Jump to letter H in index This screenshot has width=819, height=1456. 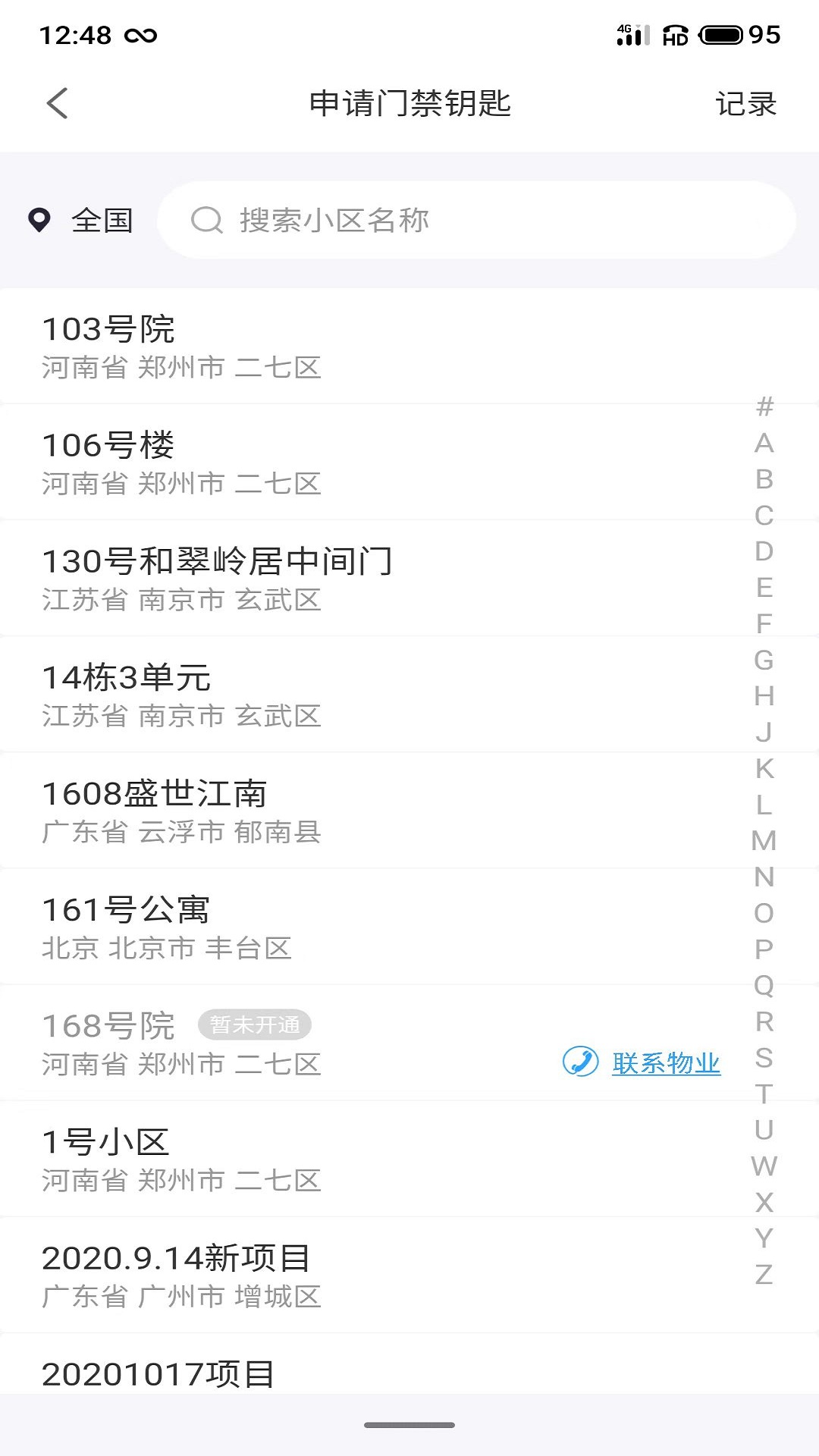[x=764, y=696]
